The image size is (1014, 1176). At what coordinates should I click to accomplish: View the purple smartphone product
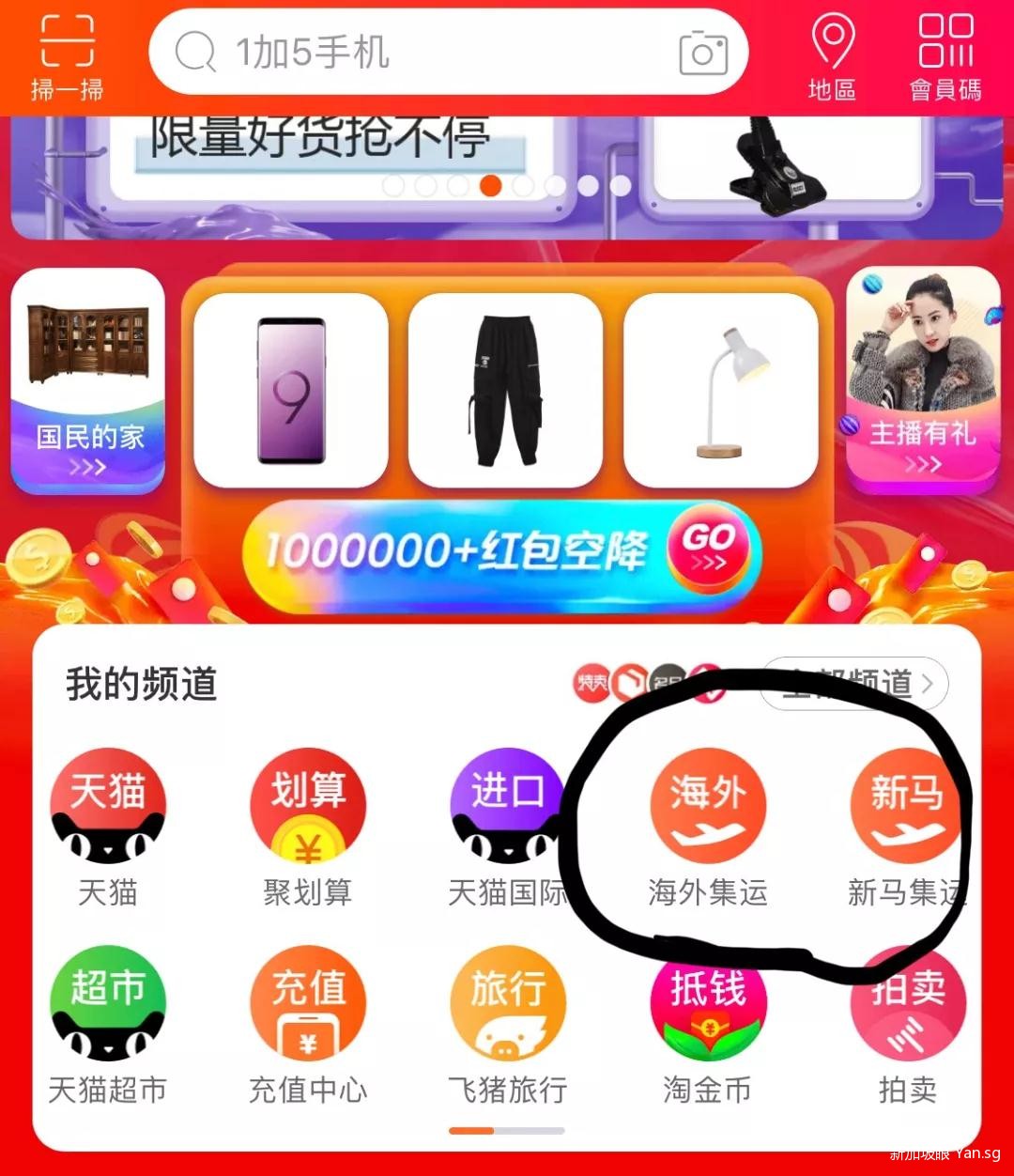pos(291,389)
